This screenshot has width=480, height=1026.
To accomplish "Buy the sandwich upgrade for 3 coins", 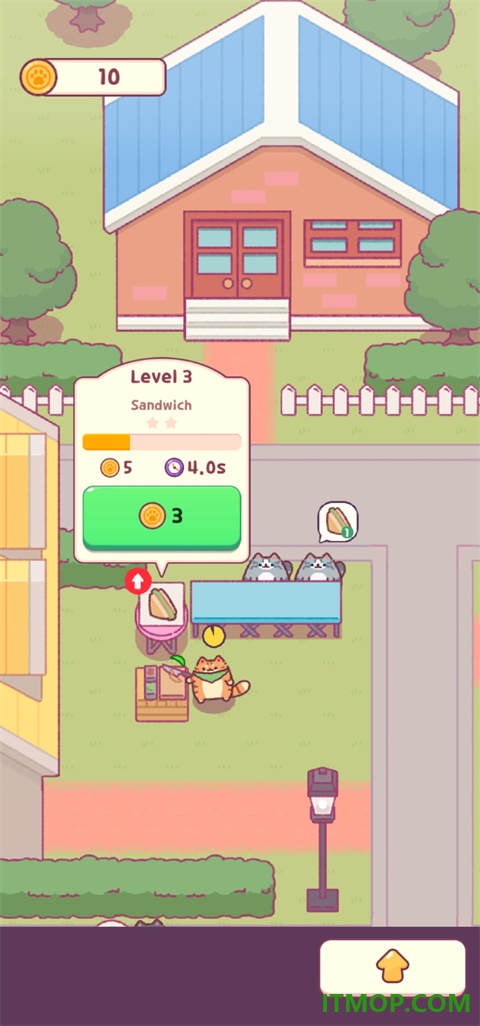I will tap(162, 517).
